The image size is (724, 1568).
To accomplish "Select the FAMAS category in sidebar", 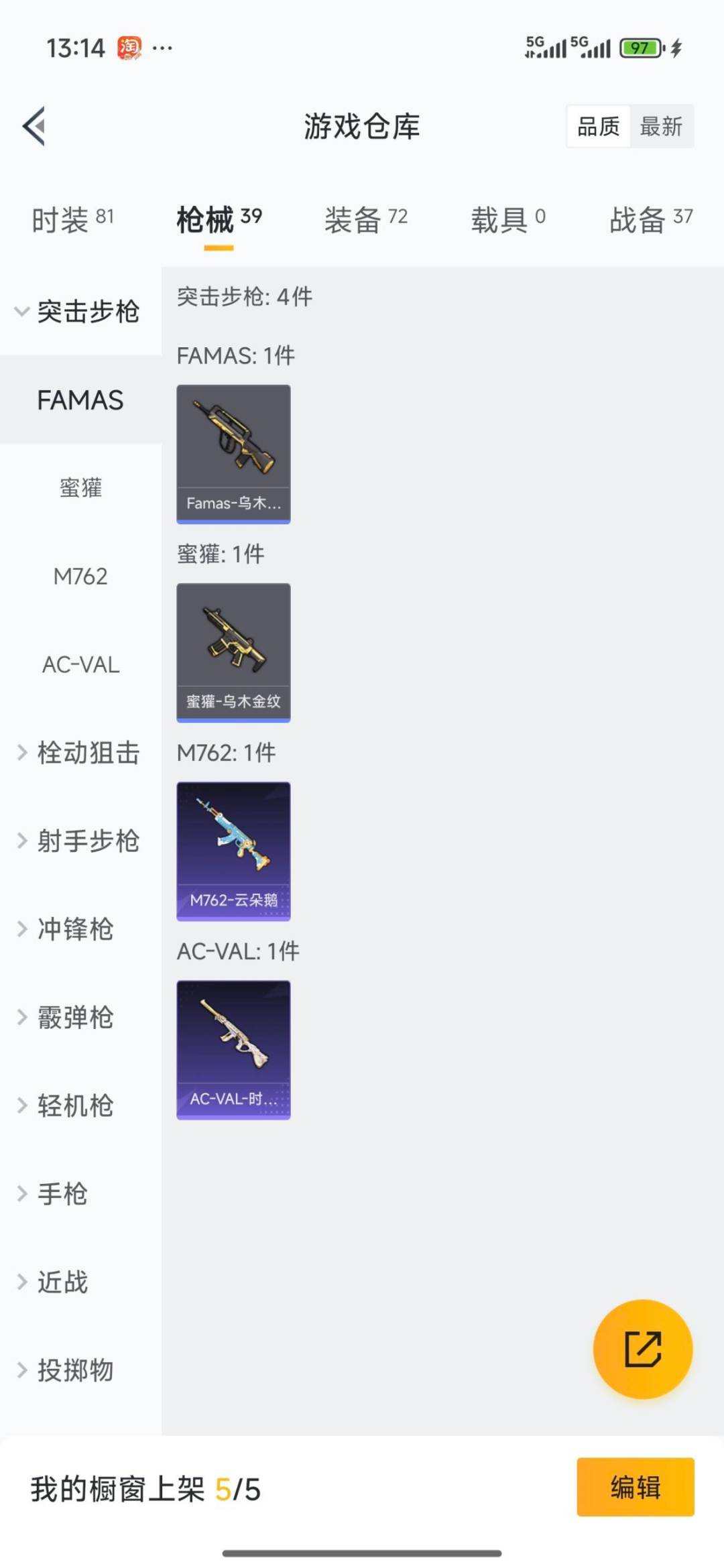I will tap(80, 400).
